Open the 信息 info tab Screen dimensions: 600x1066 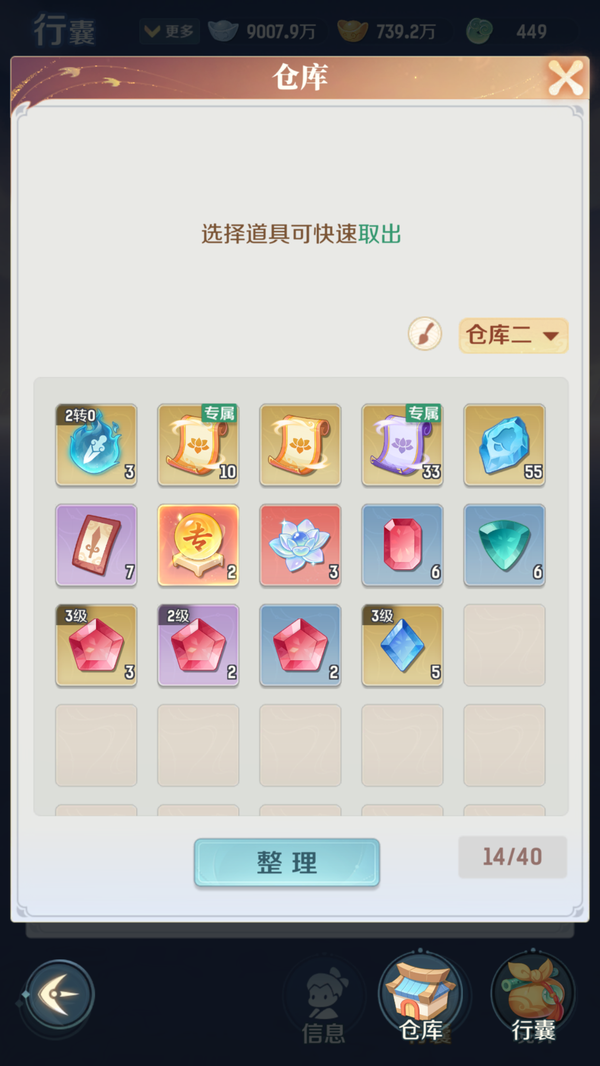click(324, 1000)
